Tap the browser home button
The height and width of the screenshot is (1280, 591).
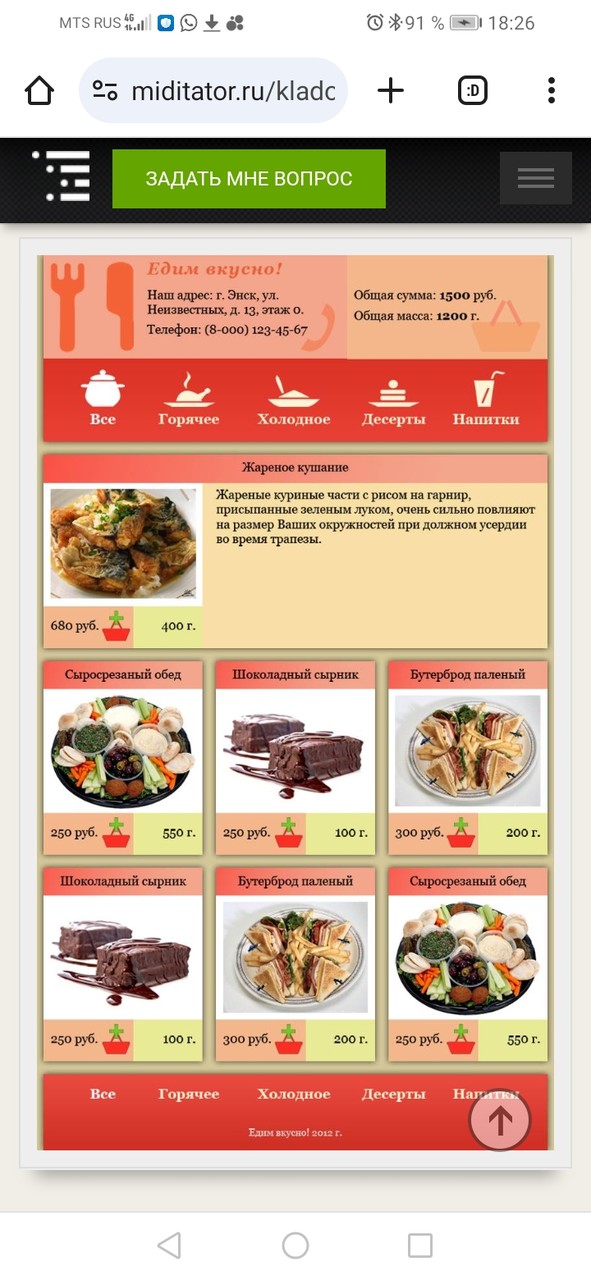pyautogui.click(x=39, y=91)
